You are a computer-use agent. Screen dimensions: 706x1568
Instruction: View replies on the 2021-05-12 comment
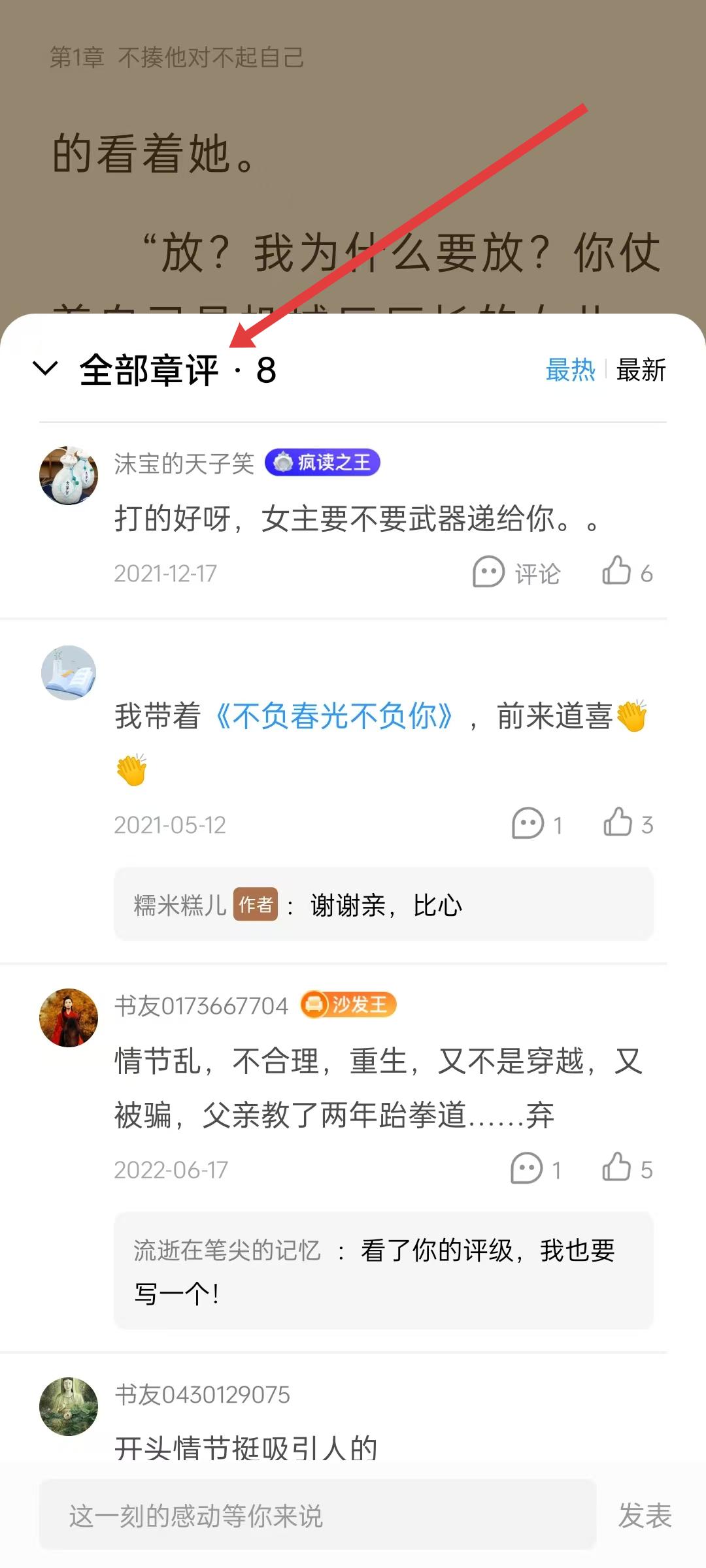coord(537,824)
